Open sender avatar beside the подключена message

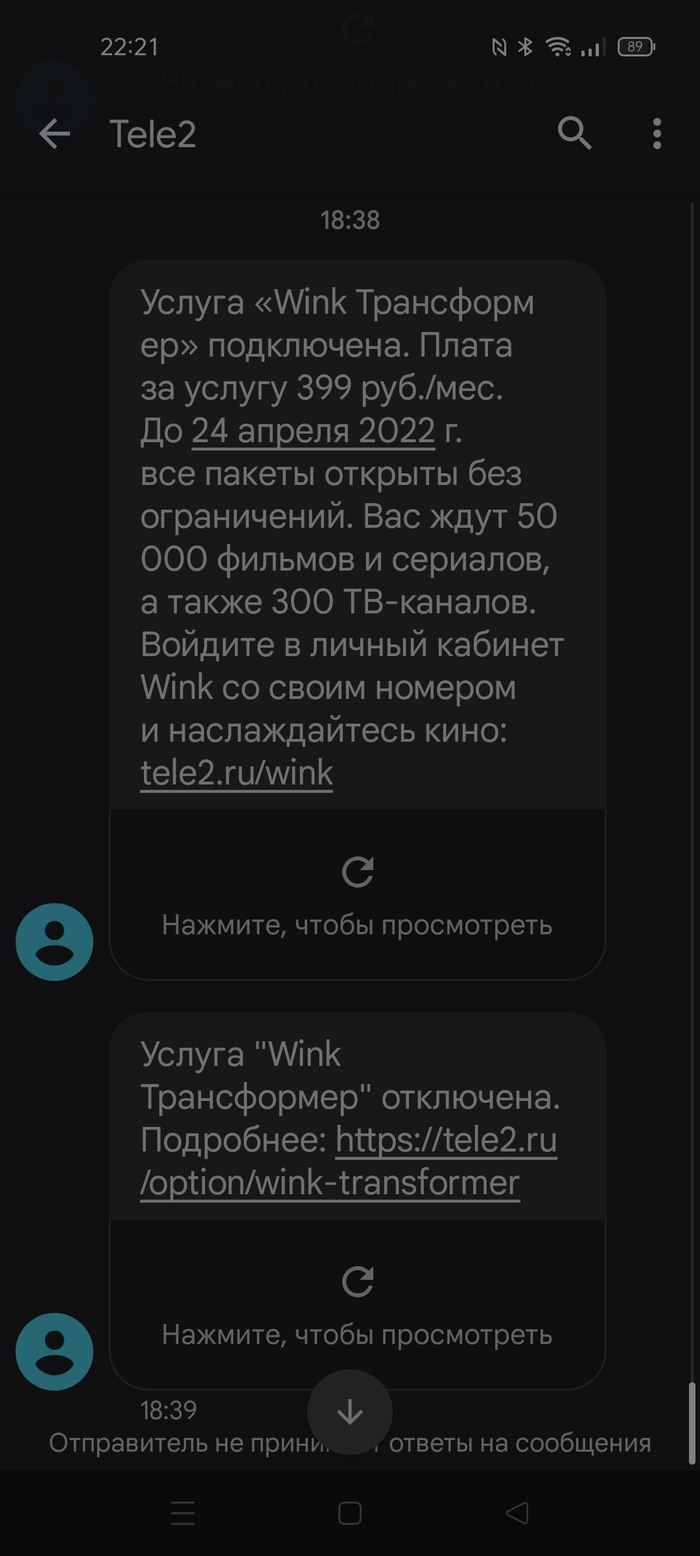pos(54,942)
